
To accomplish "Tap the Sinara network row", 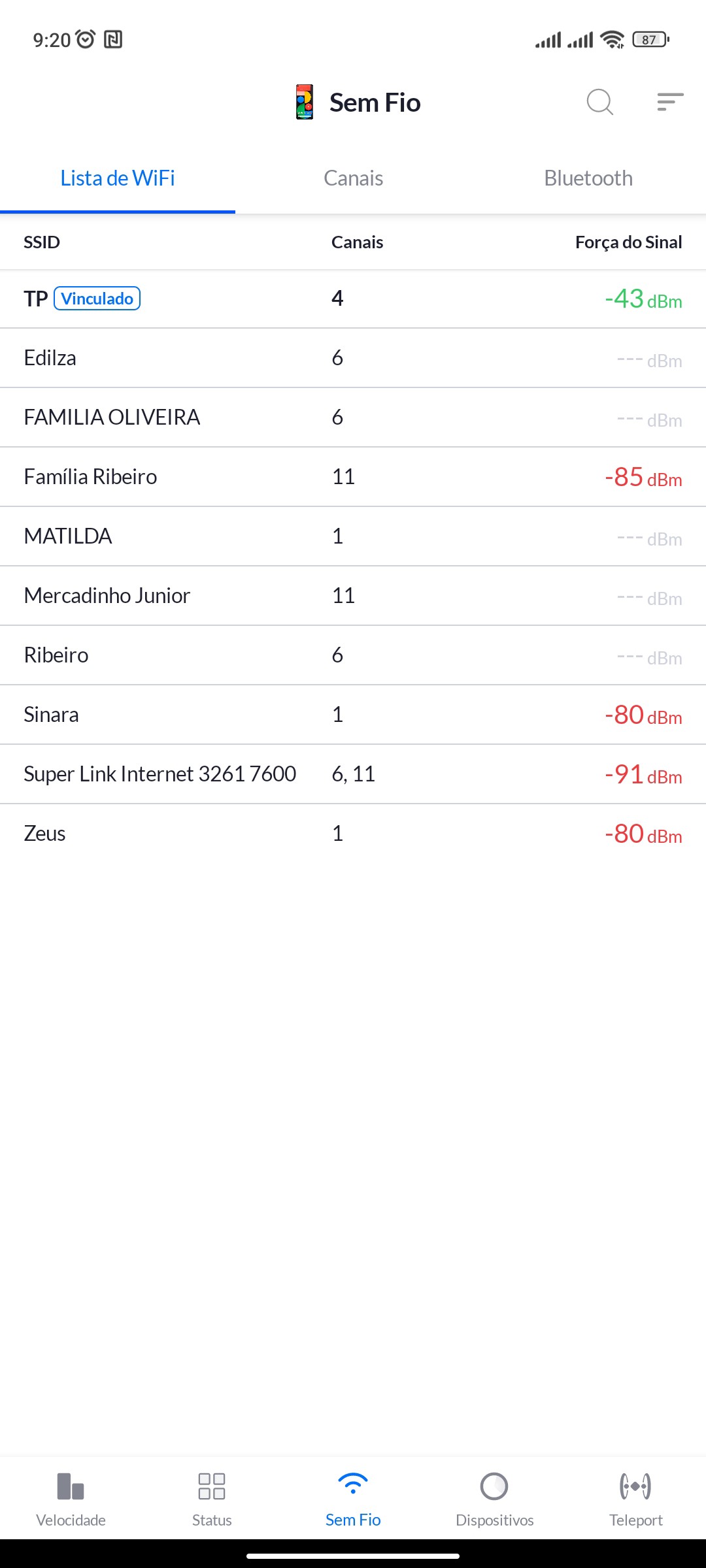I will [x=353, y=715].
